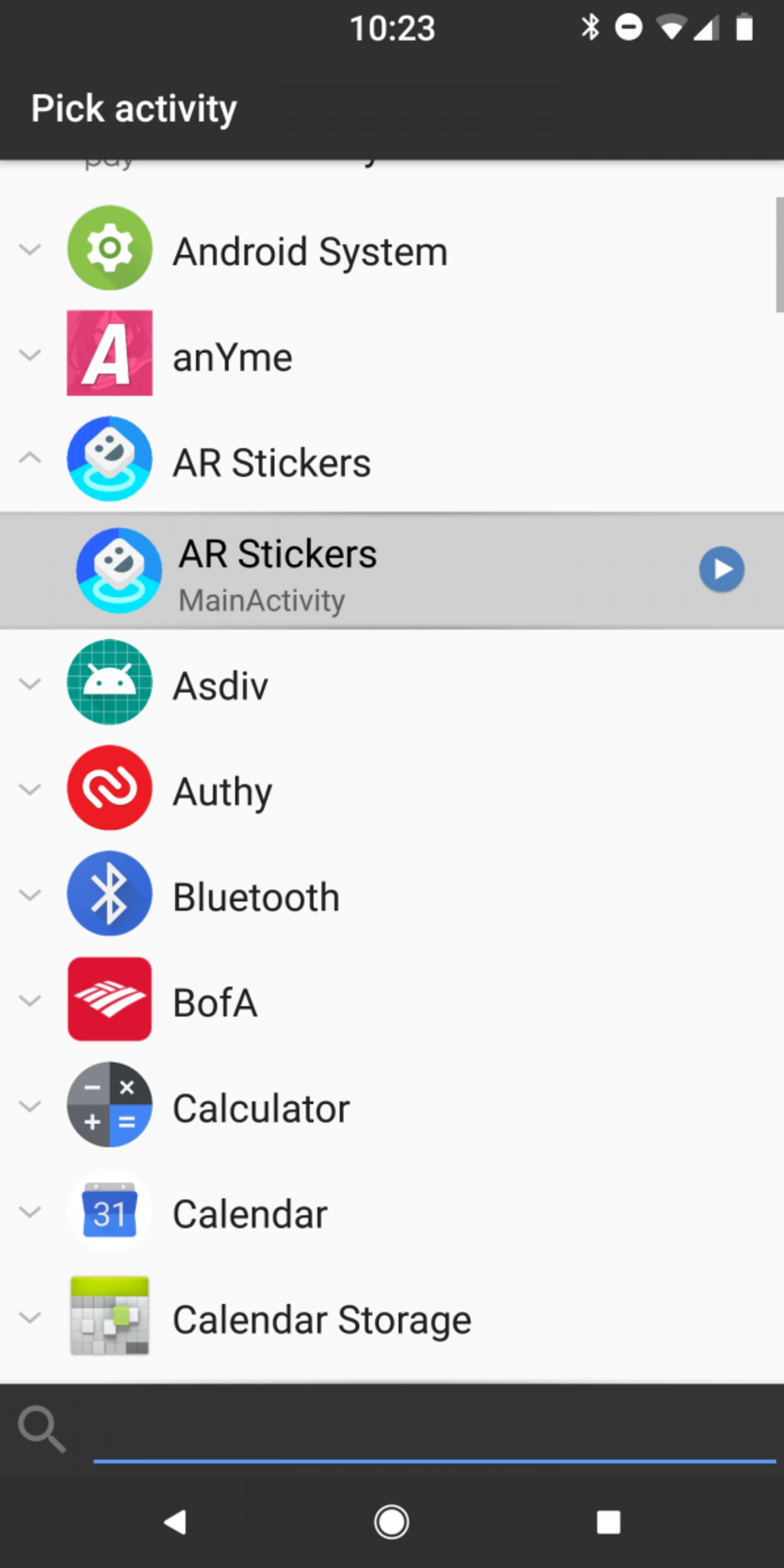
Task: Expand Calendar Storage activities
Action: click(29, 1317)
